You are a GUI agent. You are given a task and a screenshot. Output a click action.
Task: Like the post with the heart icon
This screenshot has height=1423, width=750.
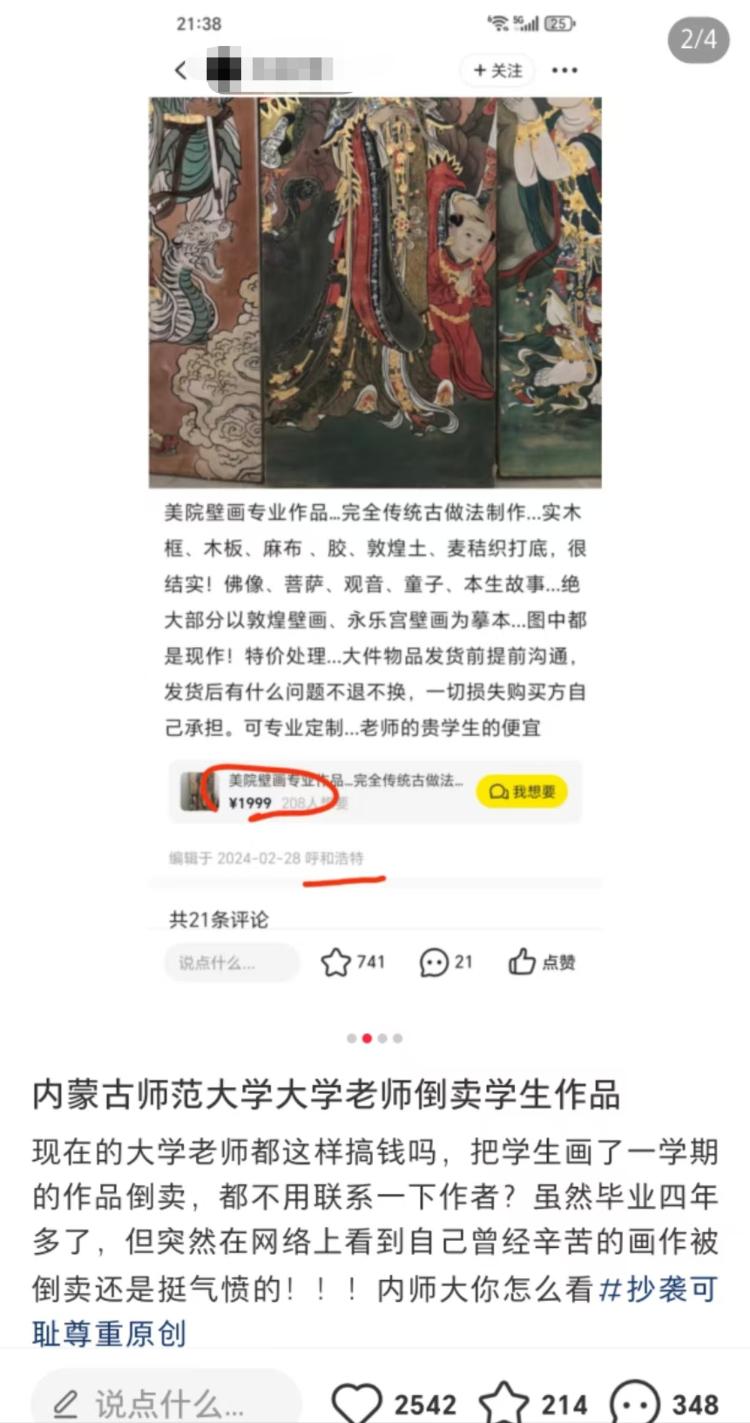point(357,1402)
